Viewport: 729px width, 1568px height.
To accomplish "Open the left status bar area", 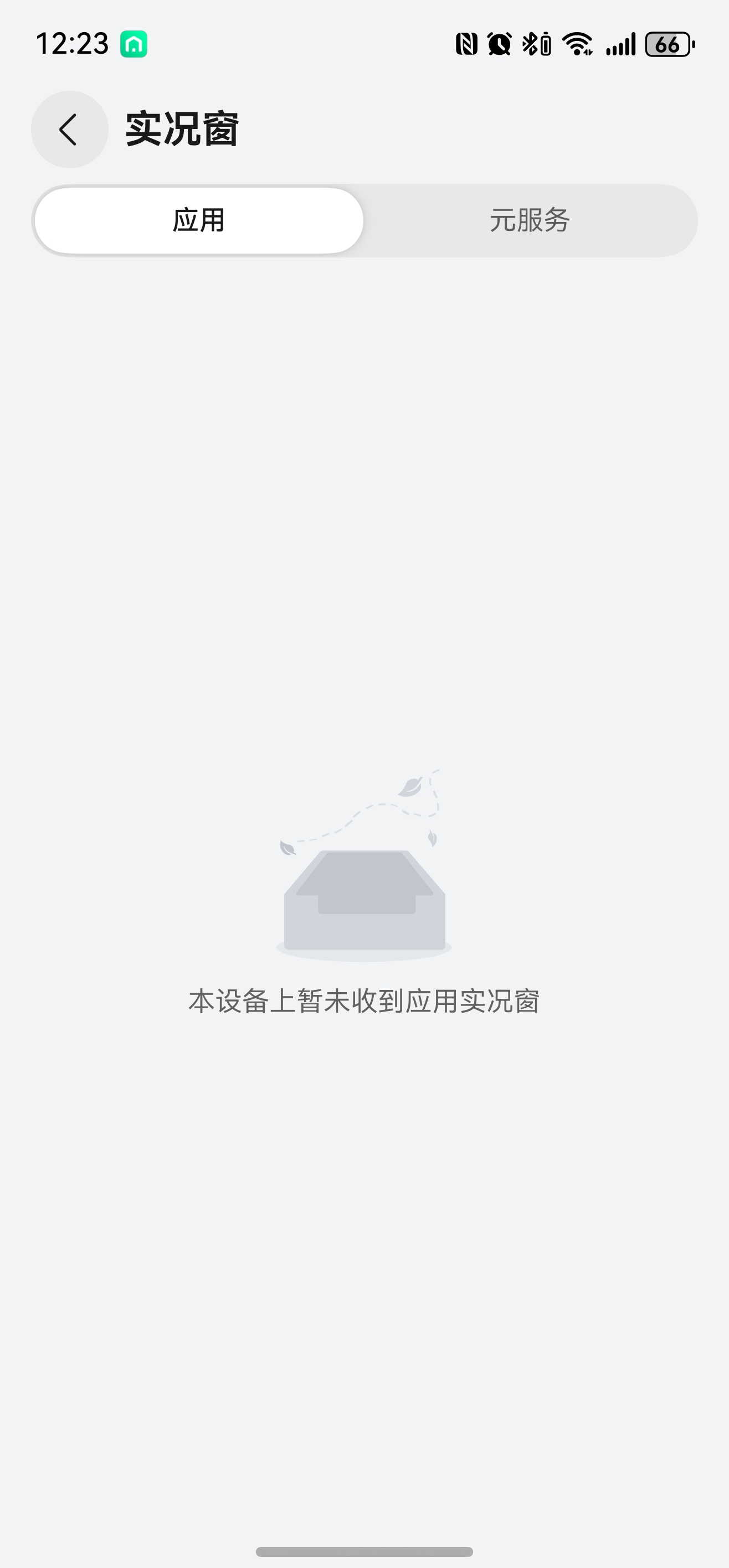I will (x=91, y=44).
